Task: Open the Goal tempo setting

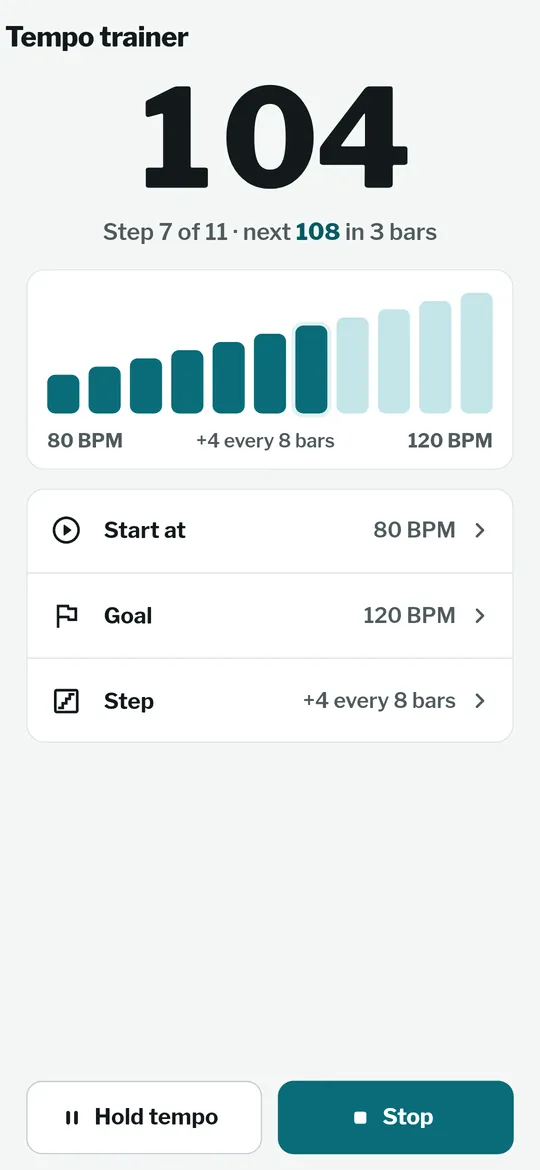Action: pos(270,616)
